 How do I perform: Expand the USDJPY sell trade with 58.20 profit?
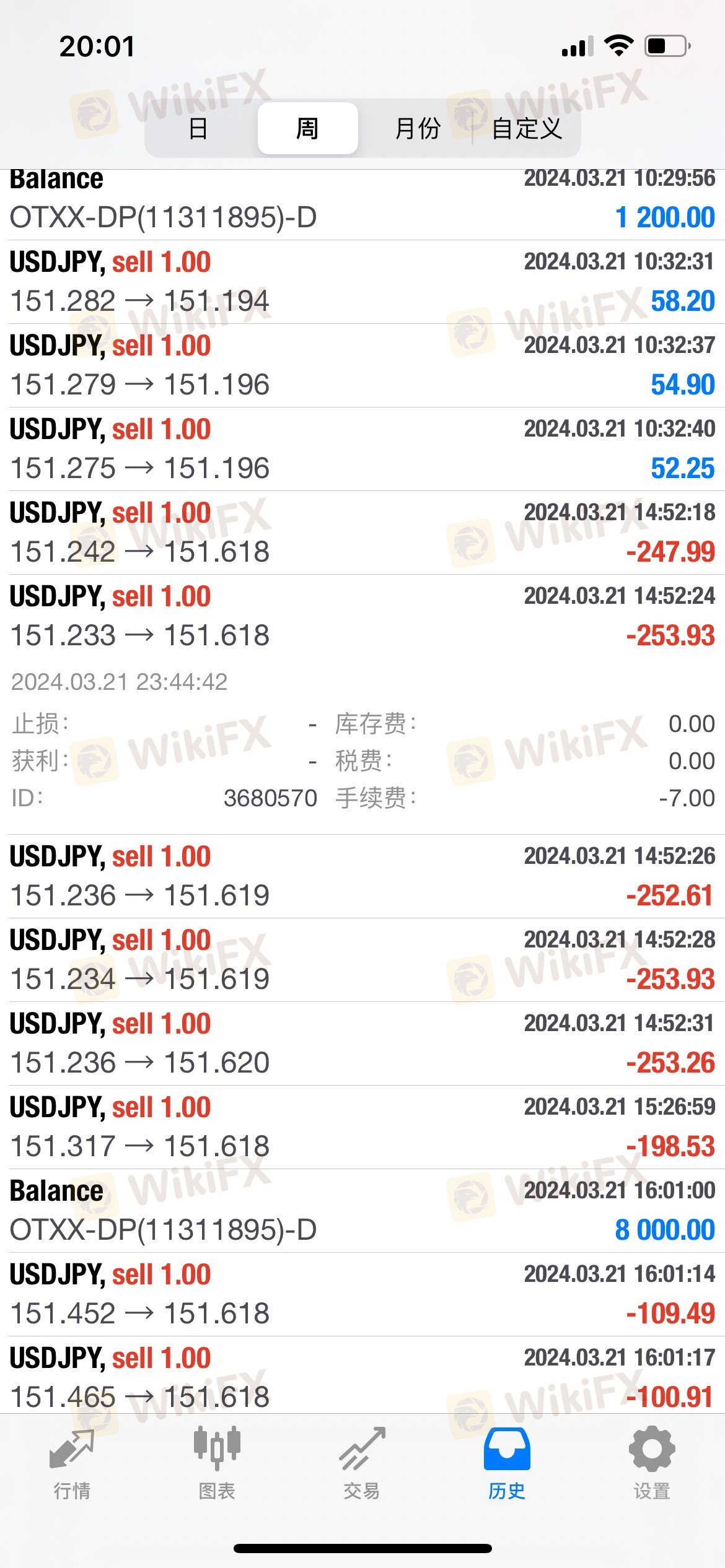362,282
